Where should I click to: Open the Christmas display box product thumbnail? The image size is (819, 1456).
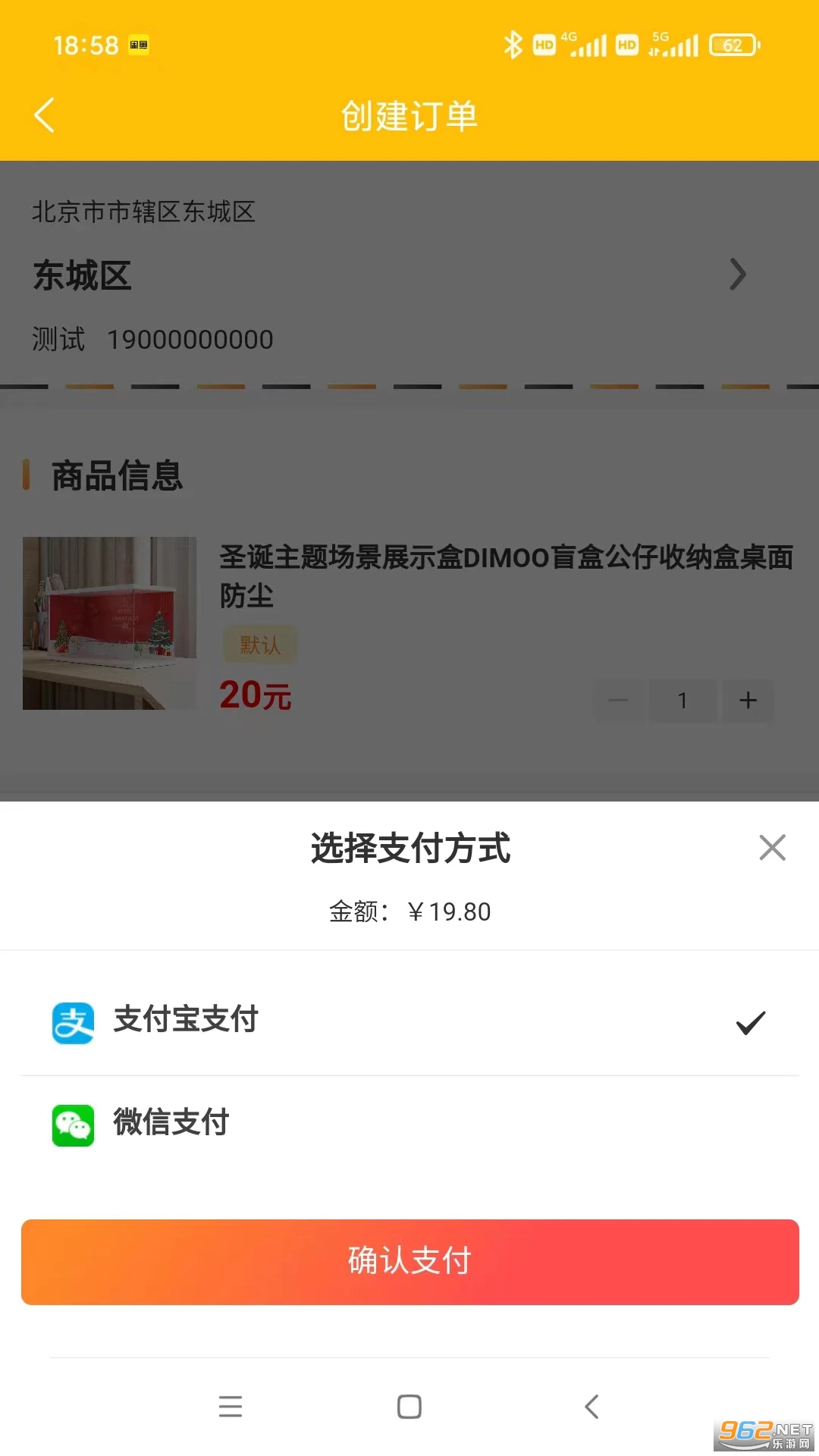click(109, 622)
